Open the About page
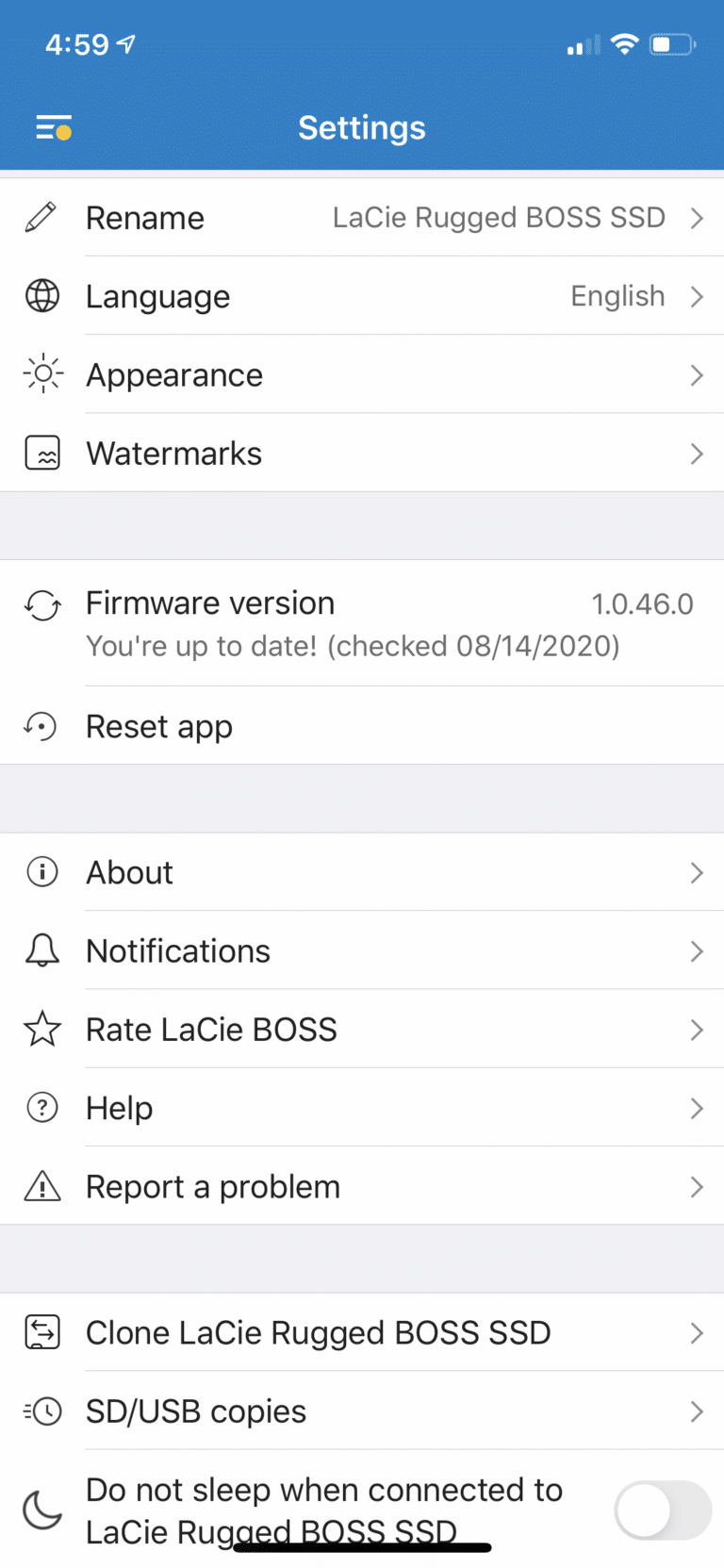 362,872
